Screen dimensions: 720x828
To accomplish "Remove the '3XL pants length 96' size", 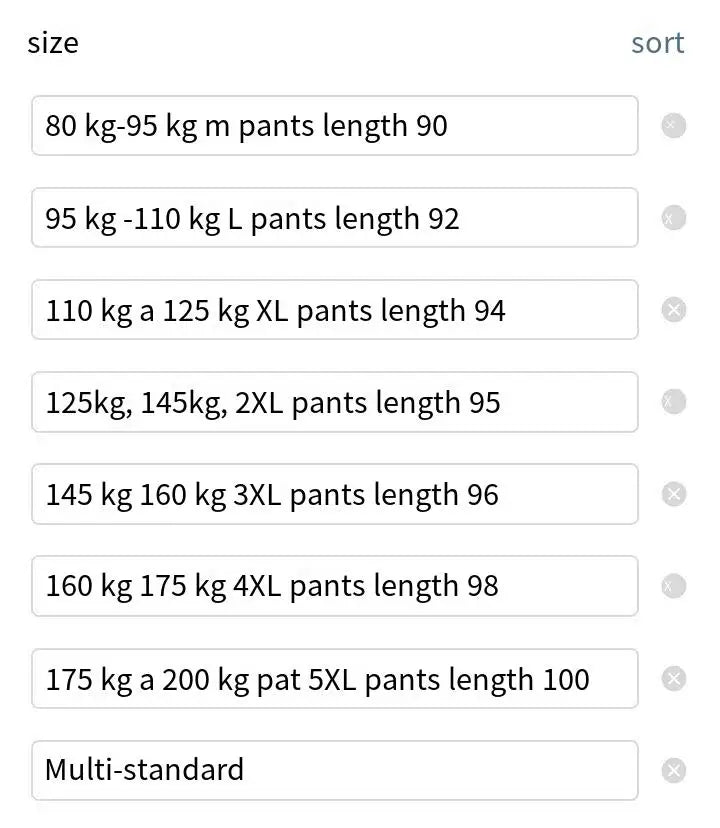I will 674,494.
